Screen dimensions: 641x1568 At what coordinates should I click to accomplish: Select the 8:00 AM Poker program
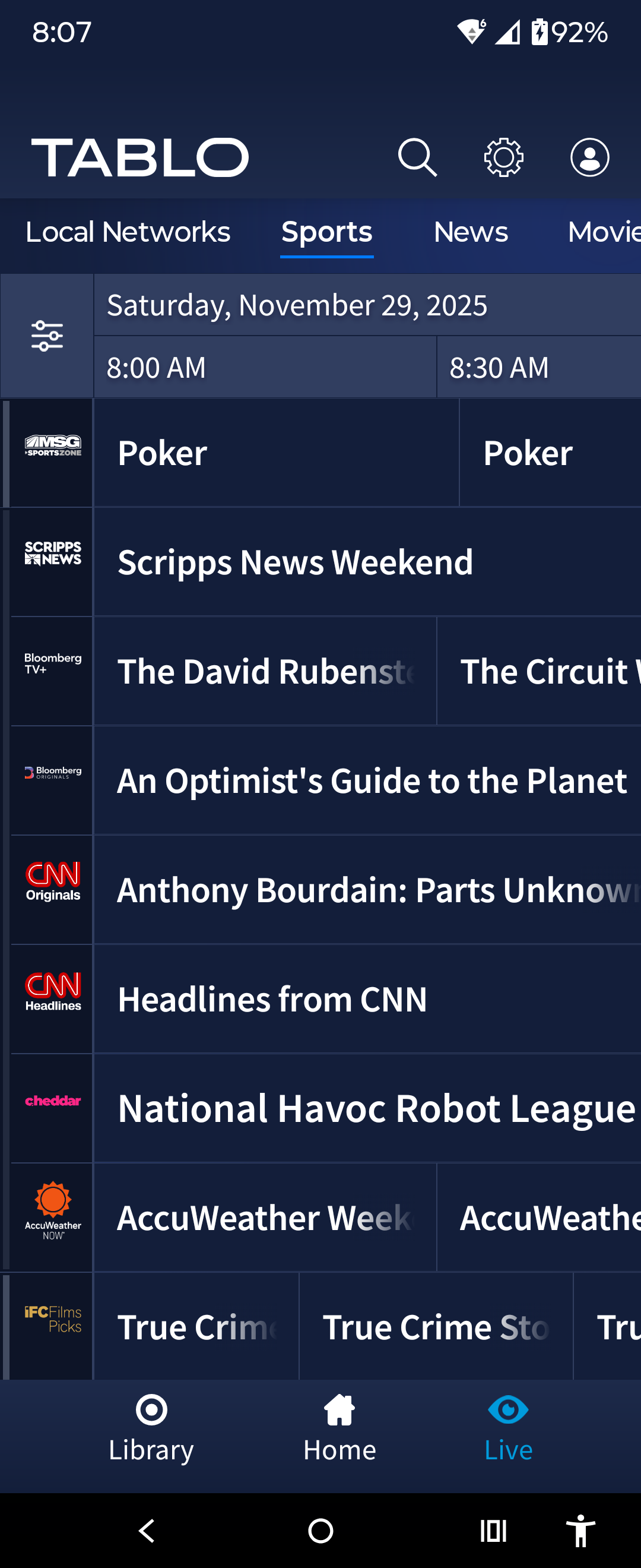(x=276, y=453)
